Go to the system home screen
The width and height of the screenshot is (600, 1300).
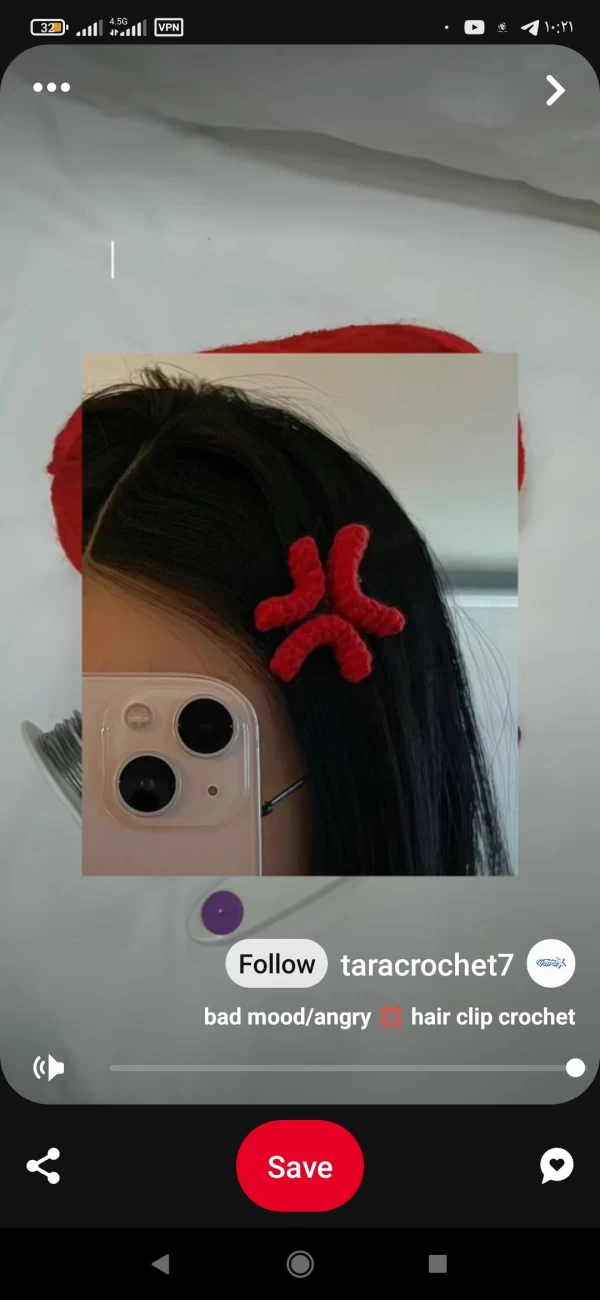tap(300, 1264)
